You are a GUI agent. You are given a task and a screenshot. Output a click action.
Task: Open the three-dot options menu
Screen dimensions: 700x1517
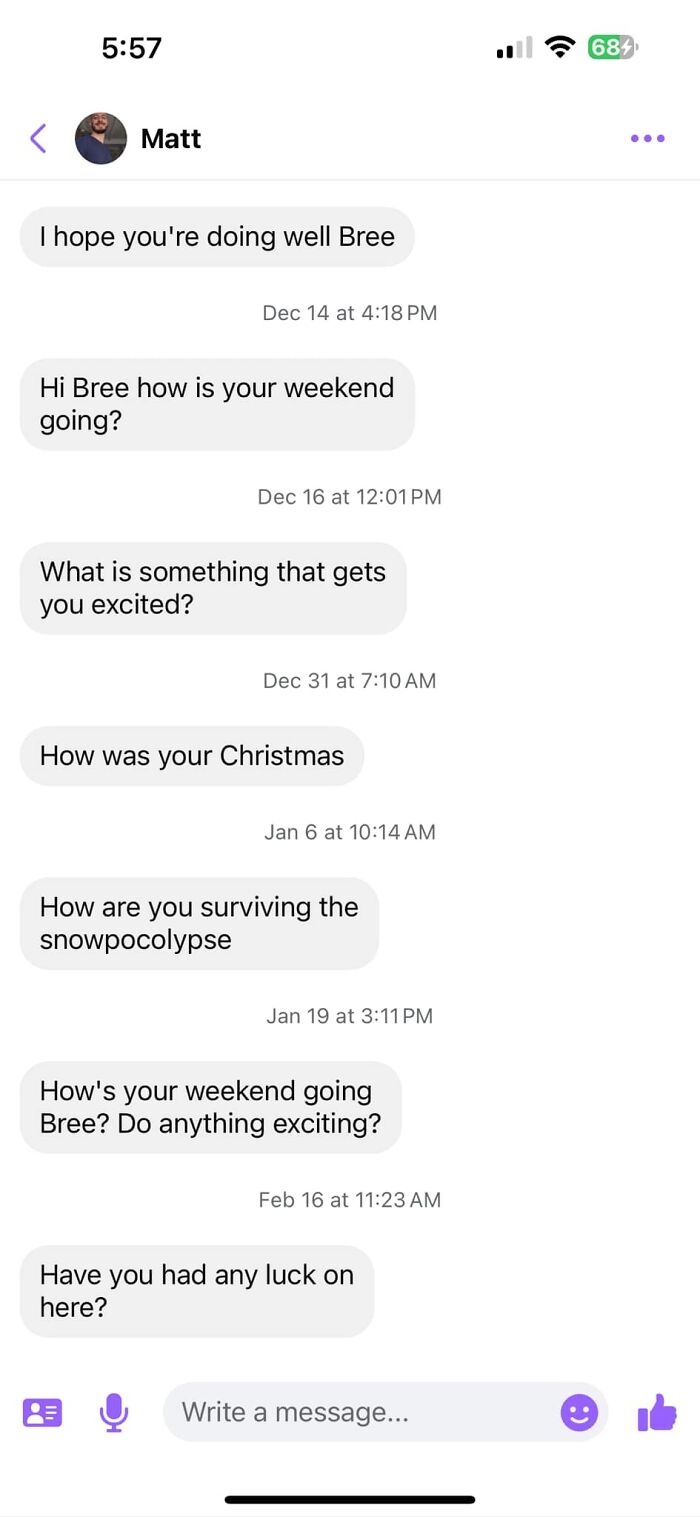coord(647,138)
